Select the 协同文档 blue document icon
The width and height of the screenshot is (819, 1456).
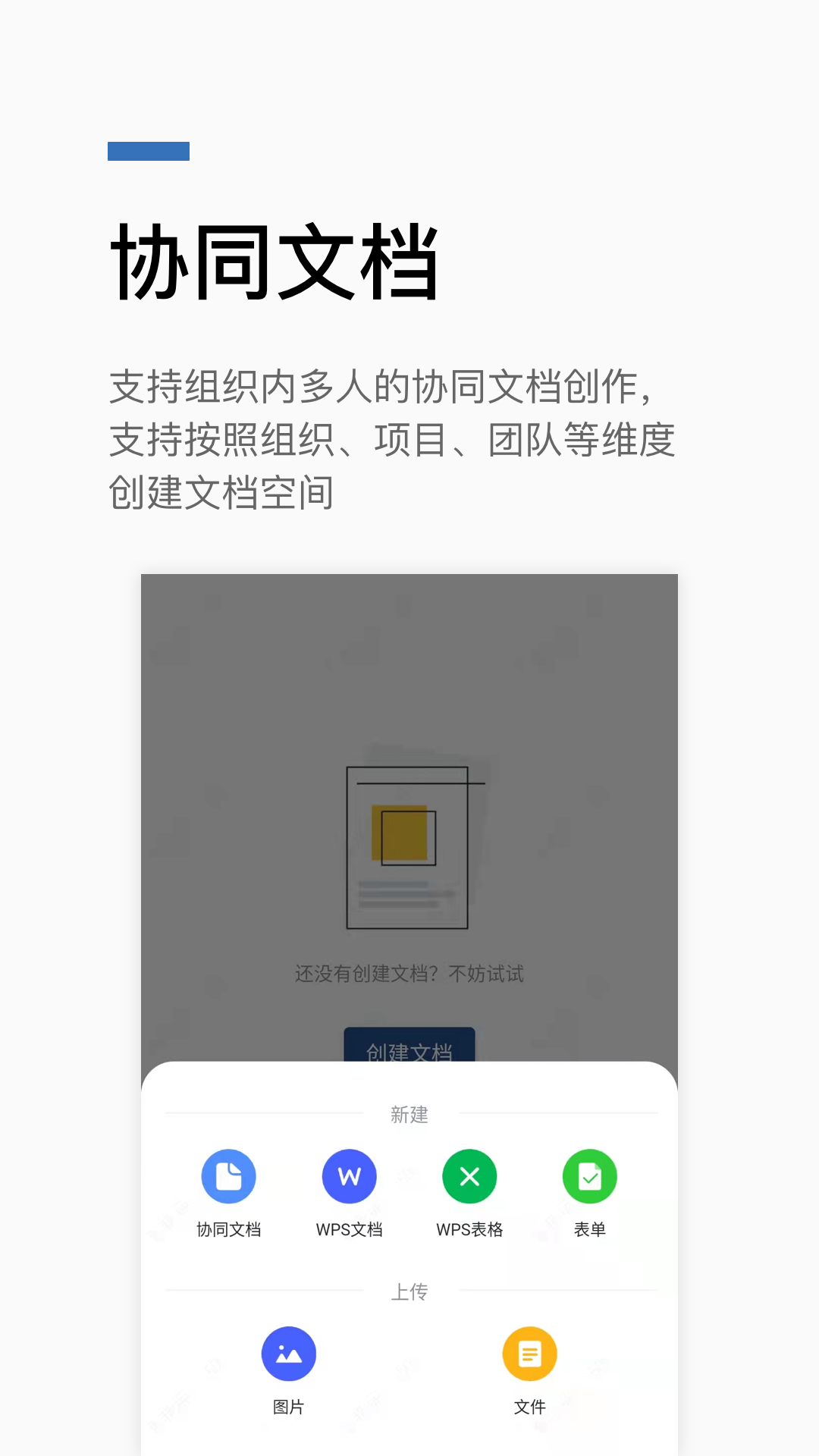pyautogui.click(x=228, y=1176)
